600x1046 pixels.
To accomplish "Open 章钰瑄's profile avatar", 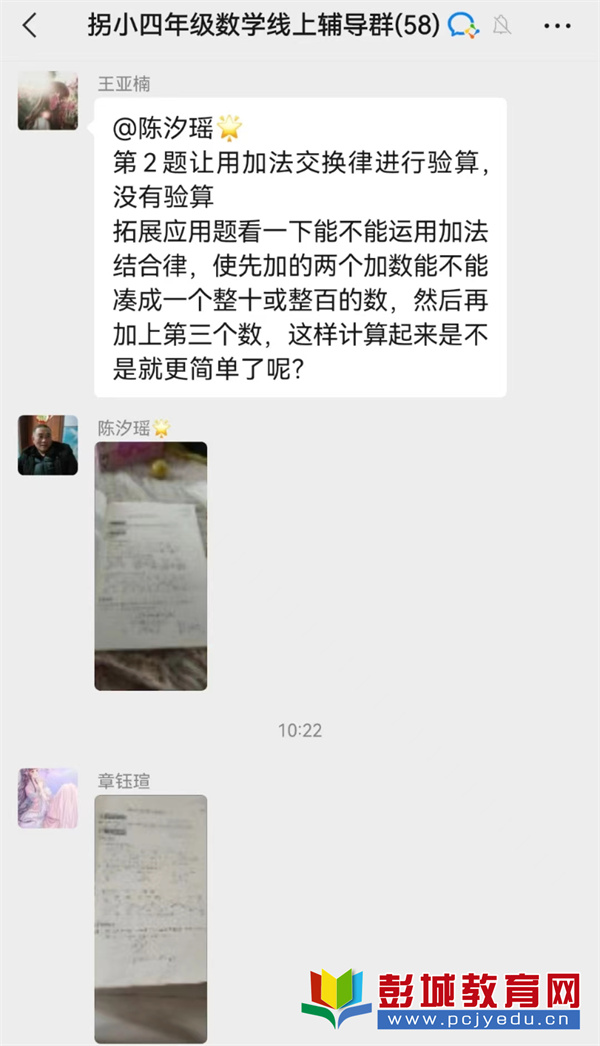I will pos(47,798).
